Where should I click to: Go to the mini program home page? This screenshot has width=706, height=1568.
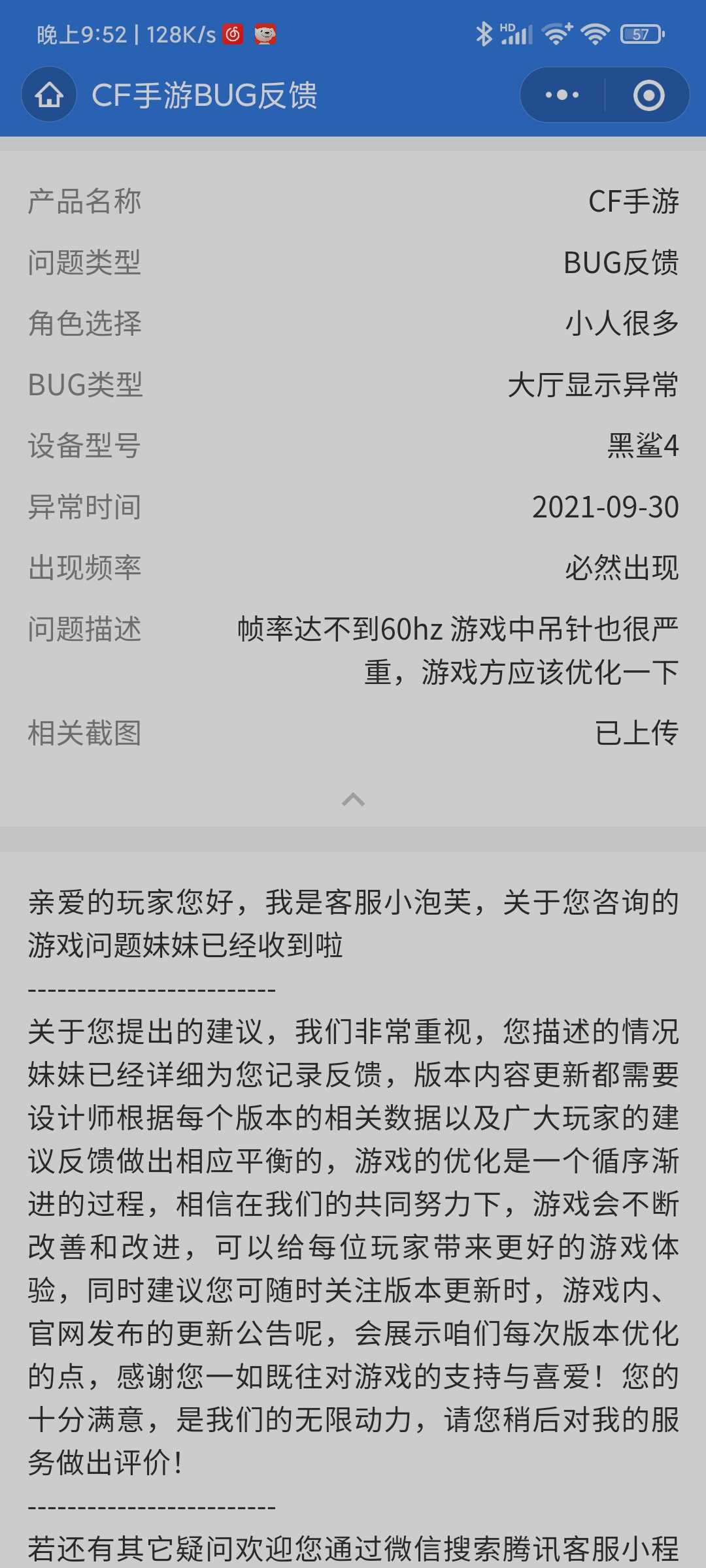pyautogui.click(x=49, y=95)
